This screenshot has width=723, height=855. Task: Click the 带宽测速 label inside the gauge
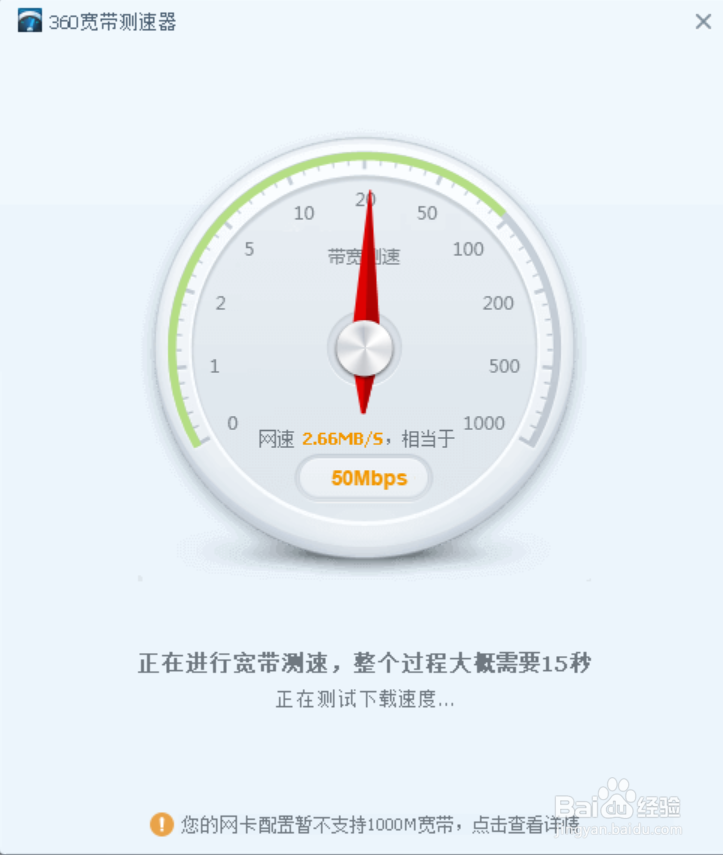(x=364, y=256)
